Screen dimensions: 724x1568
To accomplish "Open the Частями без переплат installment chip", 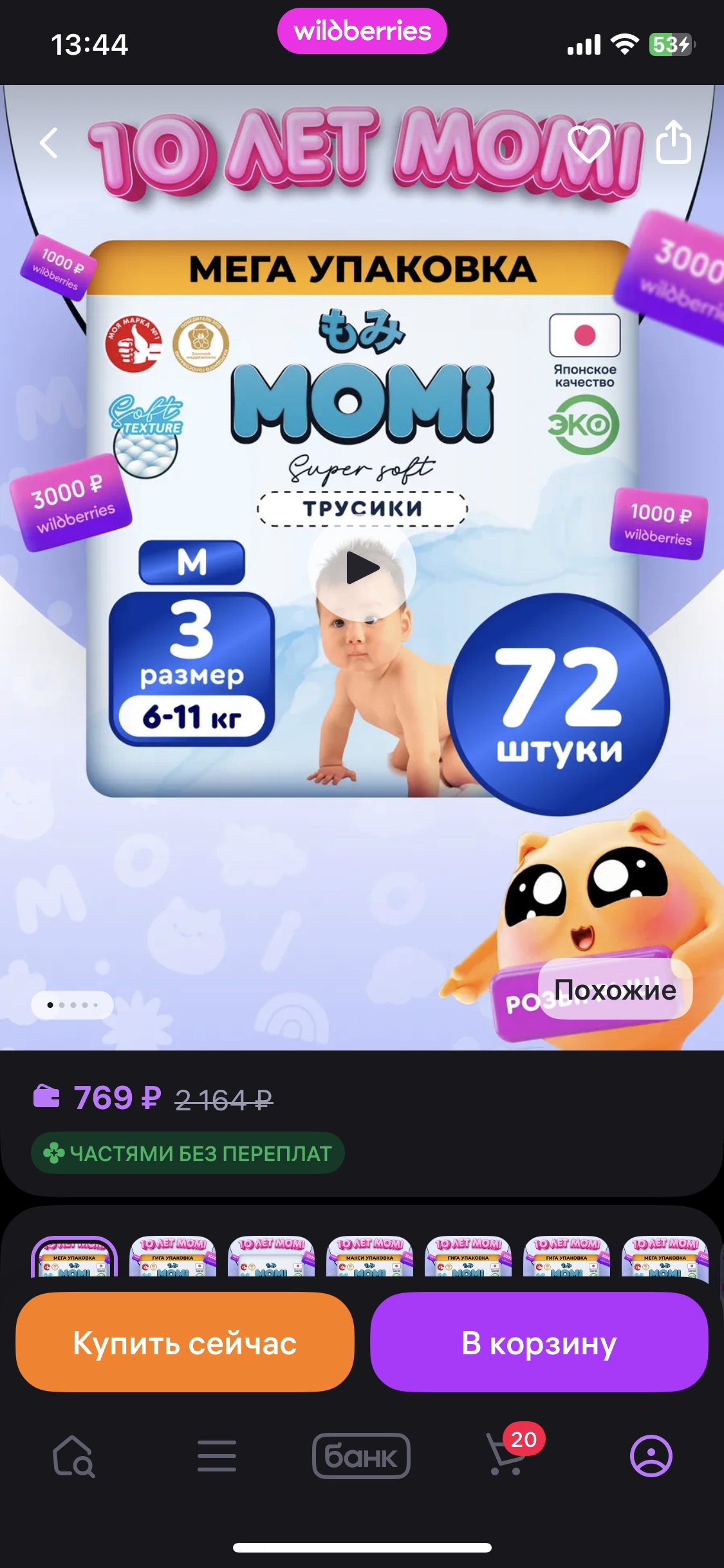I will click(x=187, y=1153).
